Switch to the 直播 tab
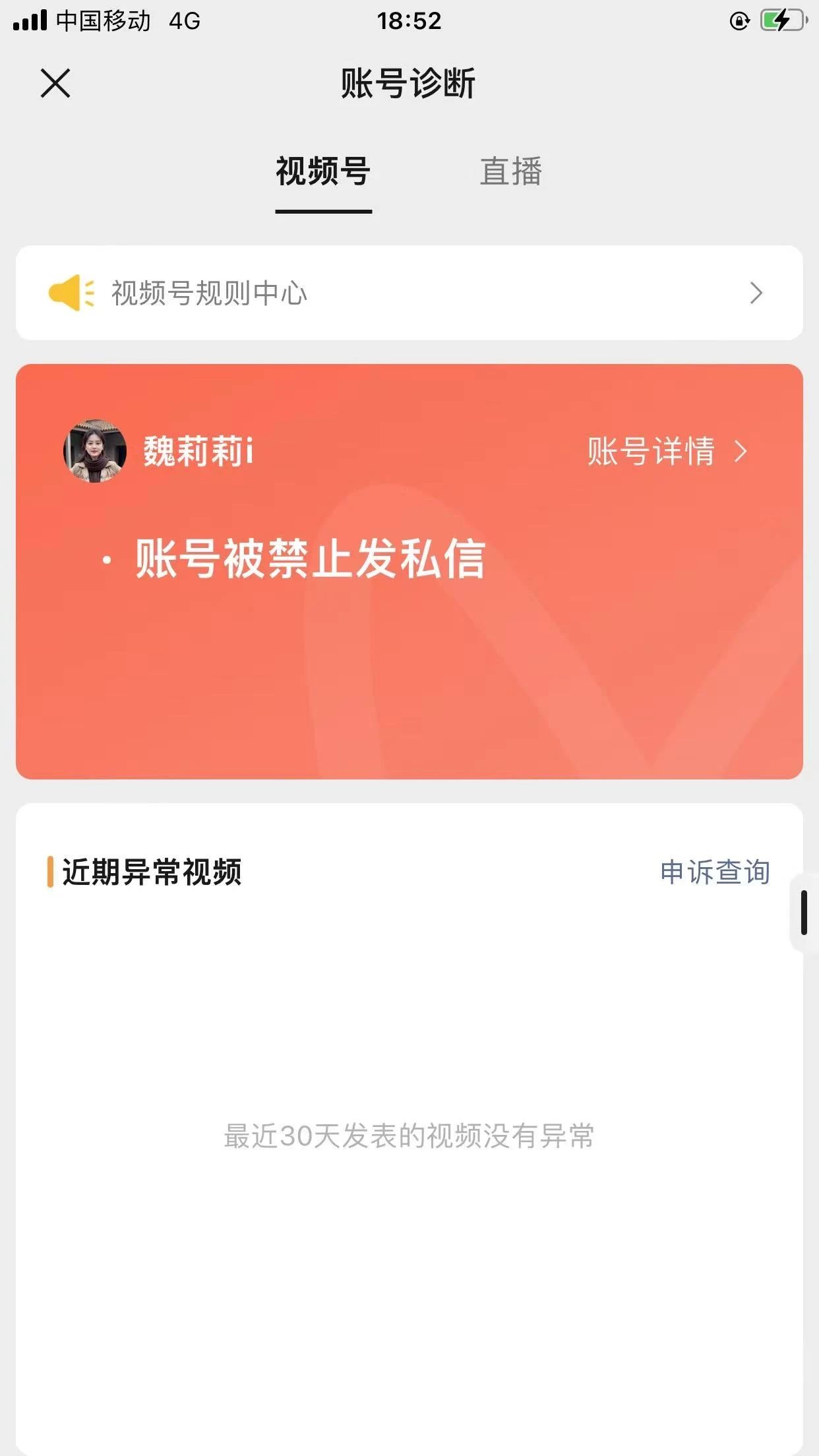This screenshot has width=819, height=1456. 511,171
